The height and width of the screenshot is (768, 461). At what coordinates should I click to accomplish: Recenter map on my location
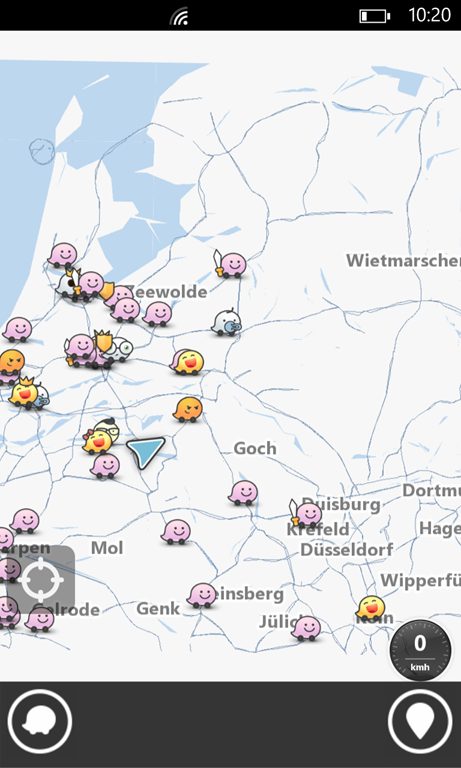41,579
